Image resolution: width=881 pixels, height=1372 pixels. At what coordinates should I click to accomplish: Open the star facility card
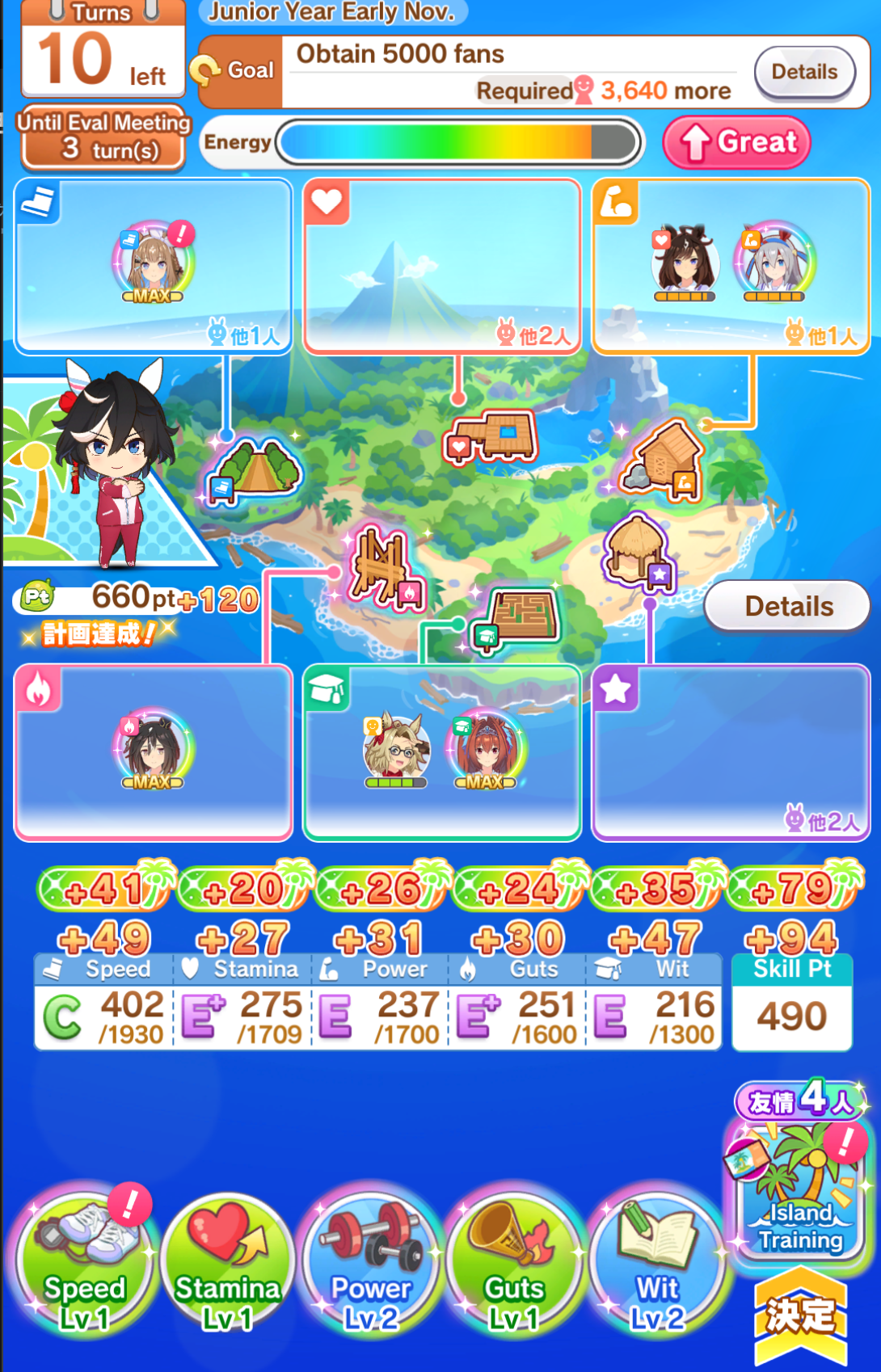731,753
